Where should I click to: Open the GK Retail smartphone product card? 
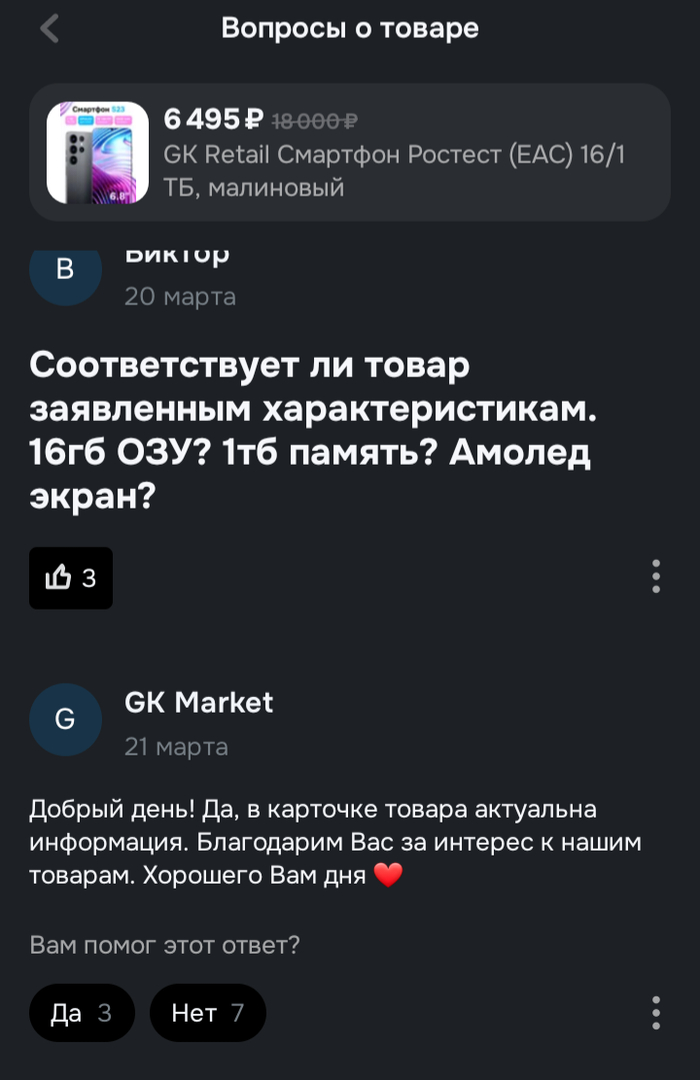pos(349,152)
